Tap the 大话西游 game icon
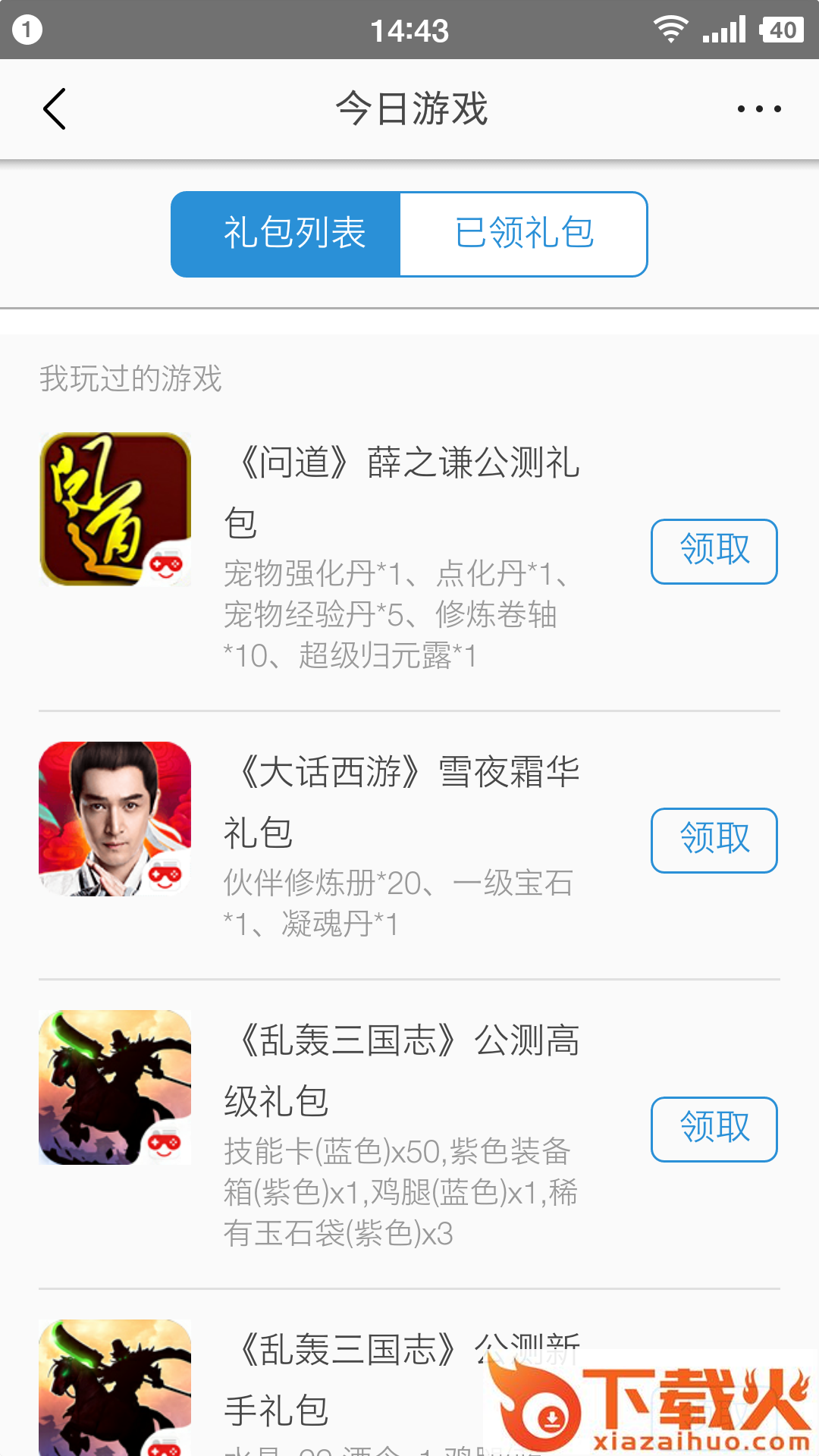Viewport: 819px width, 1456px height. [x=115, y=818]
